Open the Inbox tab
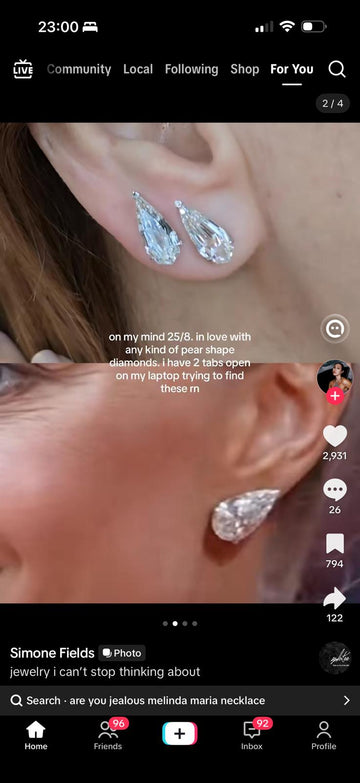 point(252,736)
